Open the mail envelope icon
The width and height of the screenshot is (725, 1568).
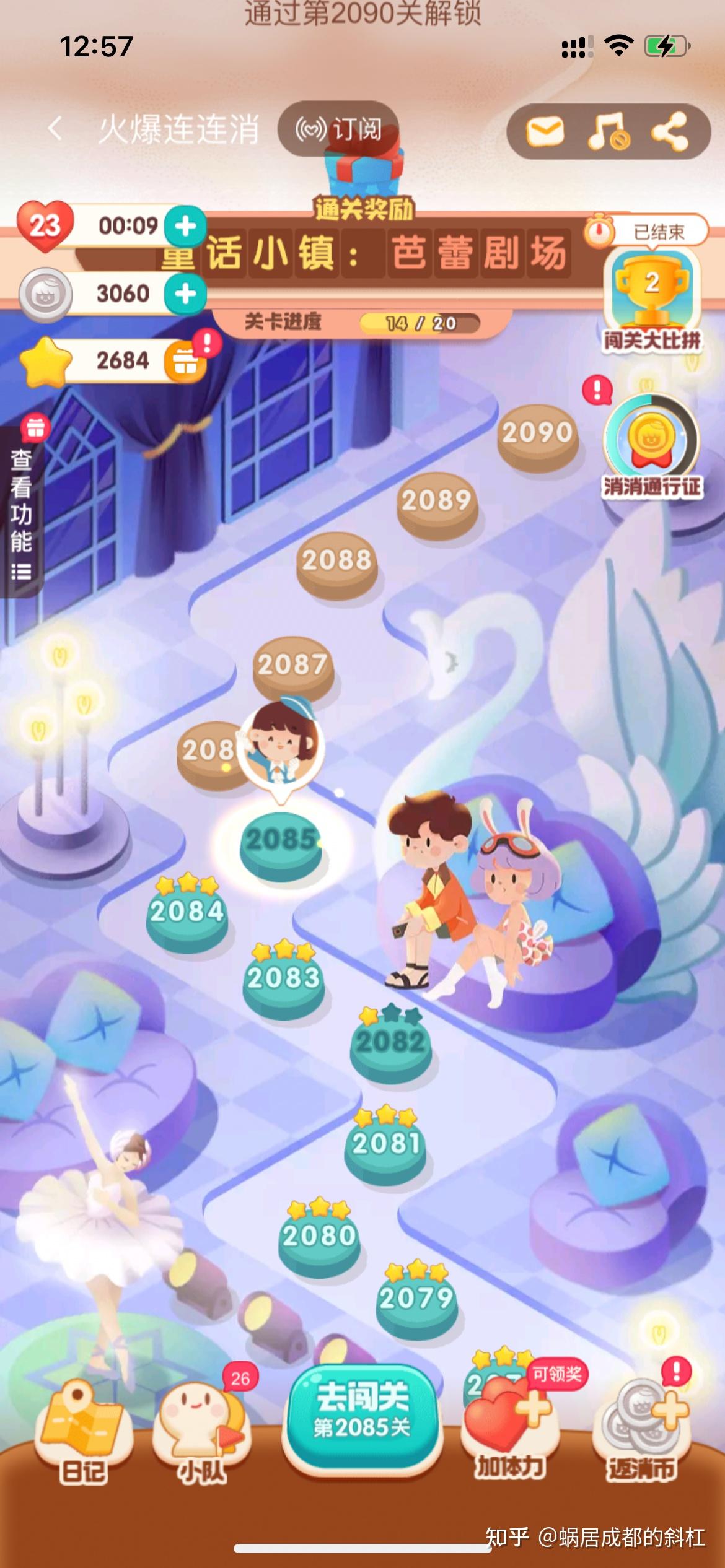545,132
